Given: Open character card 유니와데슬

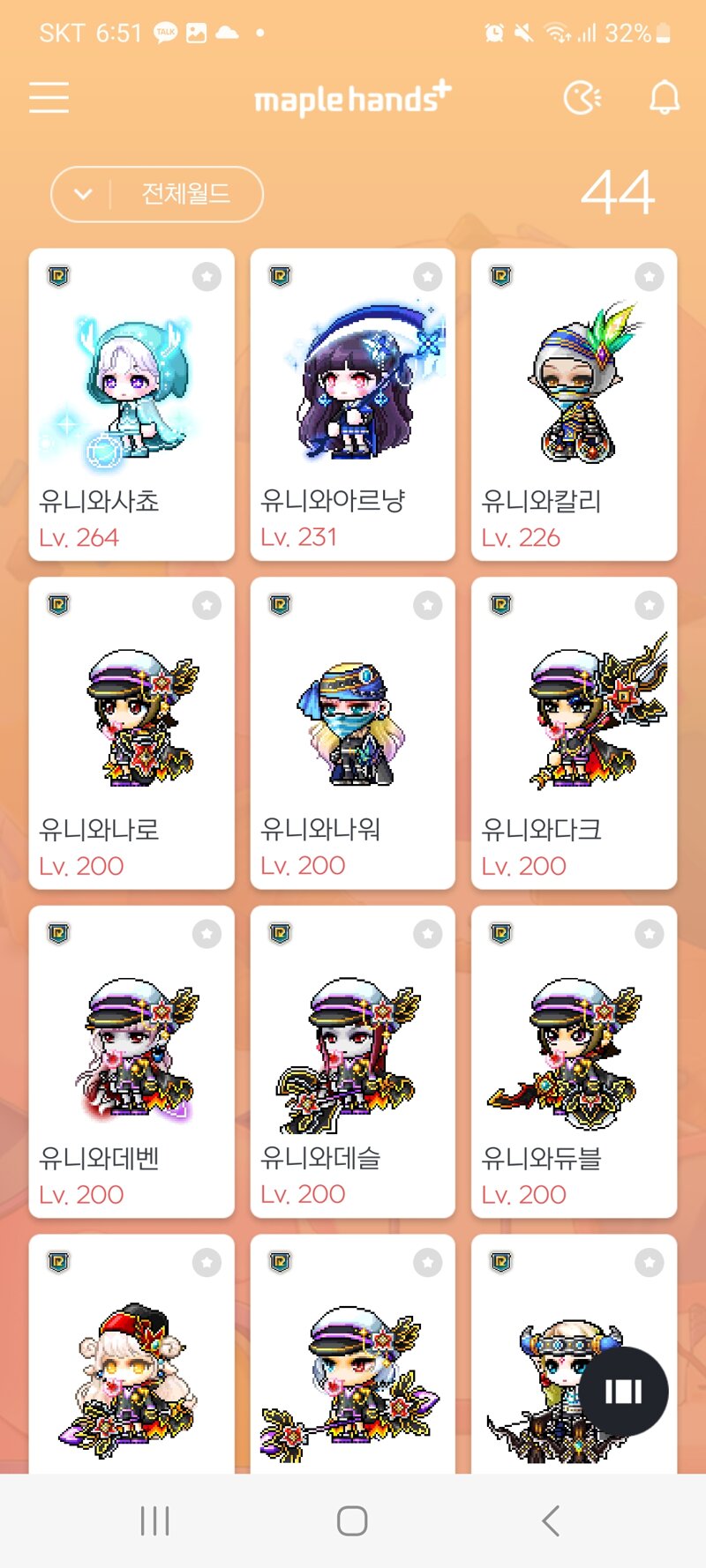Looking at the screenshot, I should (352, 1063).
